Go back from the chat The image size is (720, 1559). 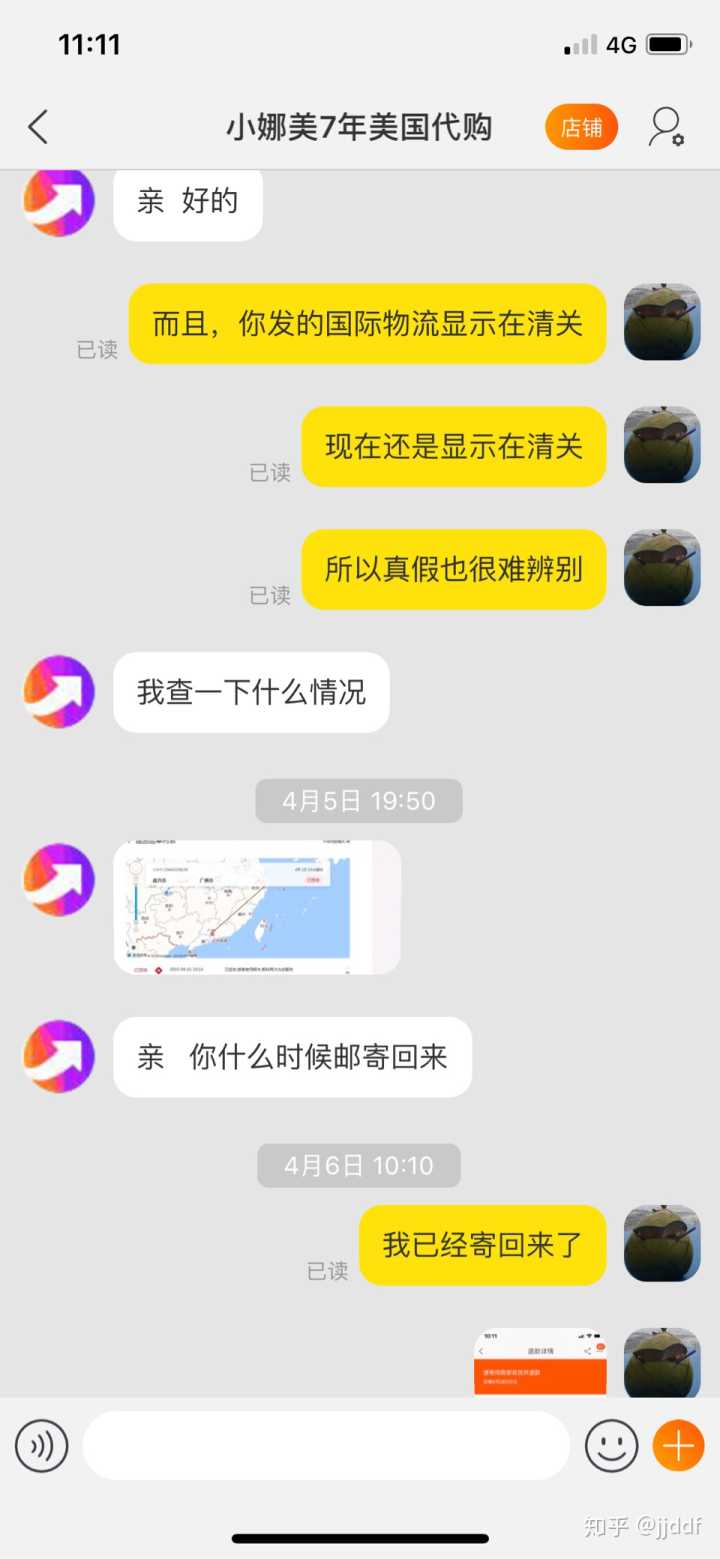click(x=38, y=128)
